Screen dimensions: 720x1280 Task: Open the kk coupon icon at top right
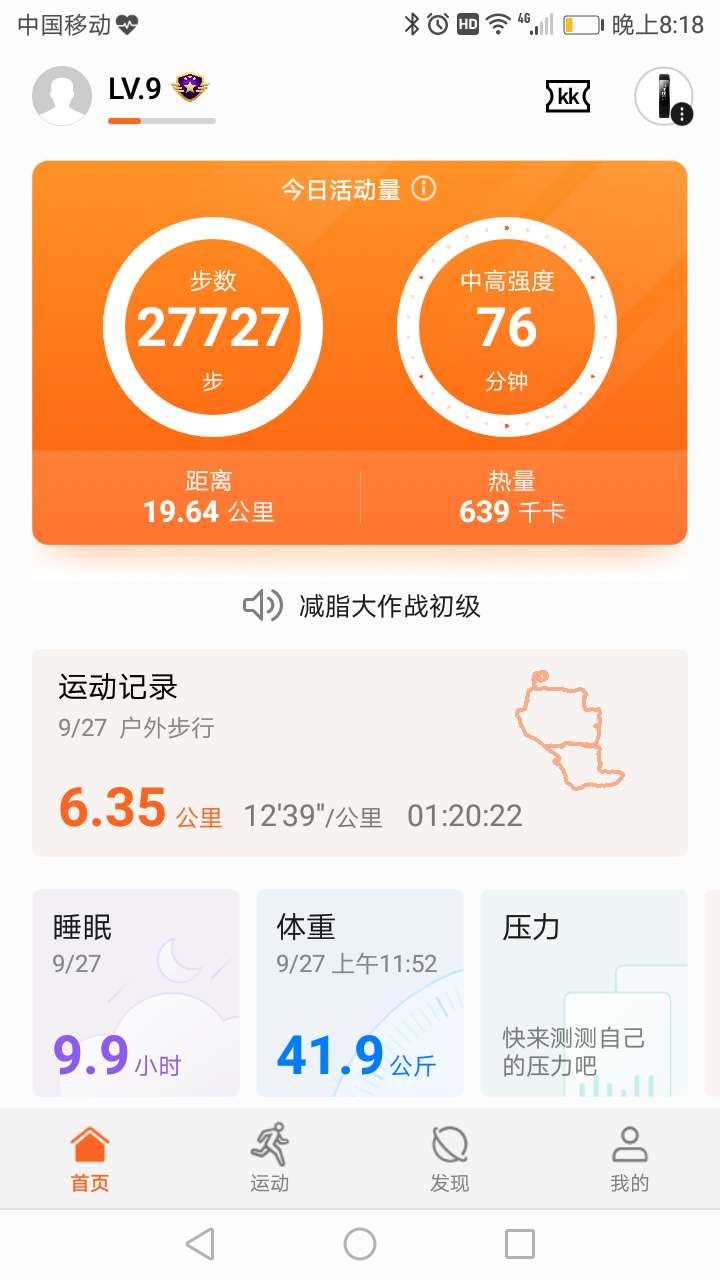coord(567,97)
